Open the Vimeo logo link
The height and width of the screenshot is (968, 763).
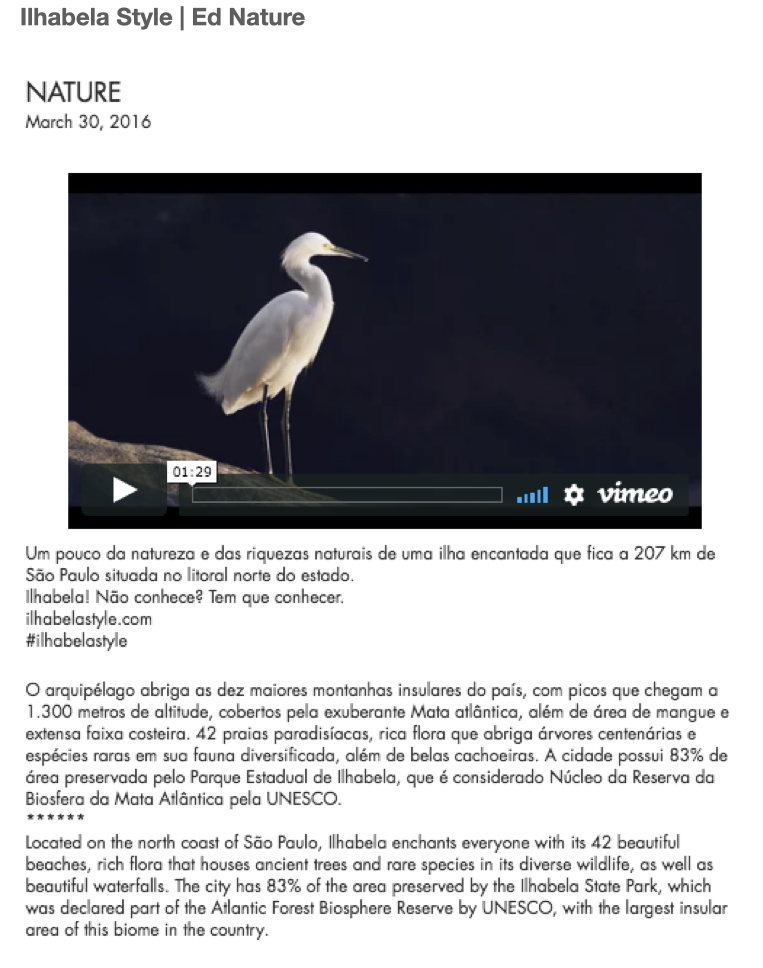click(x=635, y=494)
